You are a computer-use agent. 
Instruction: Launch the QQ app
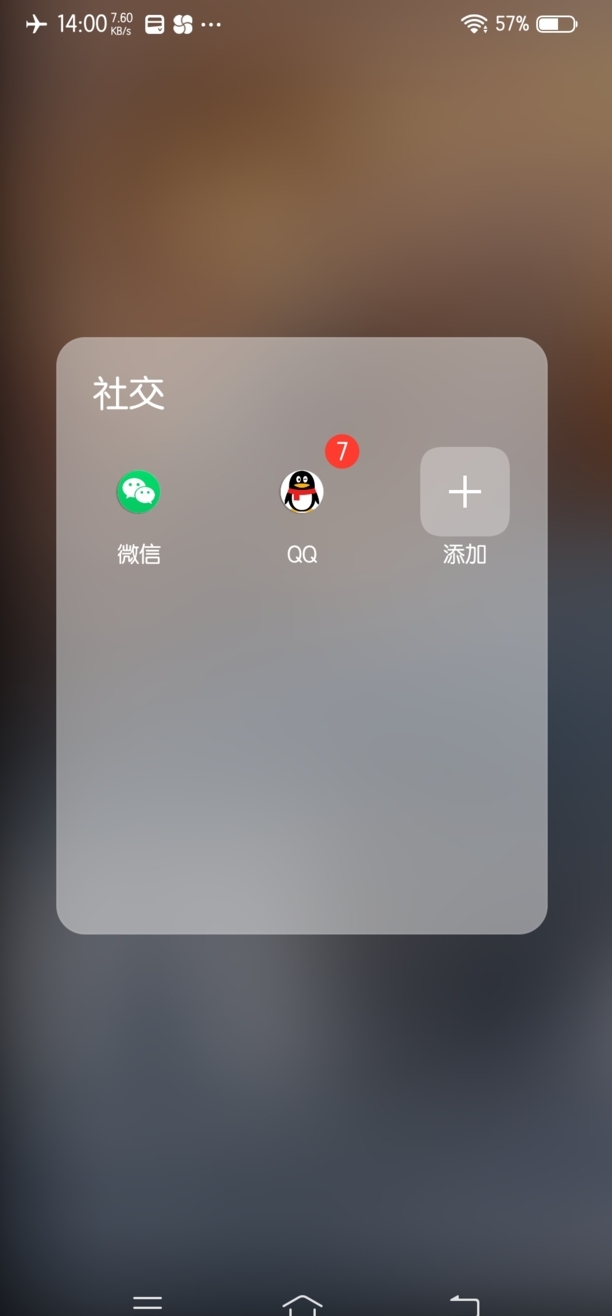[x=301, y=492]
